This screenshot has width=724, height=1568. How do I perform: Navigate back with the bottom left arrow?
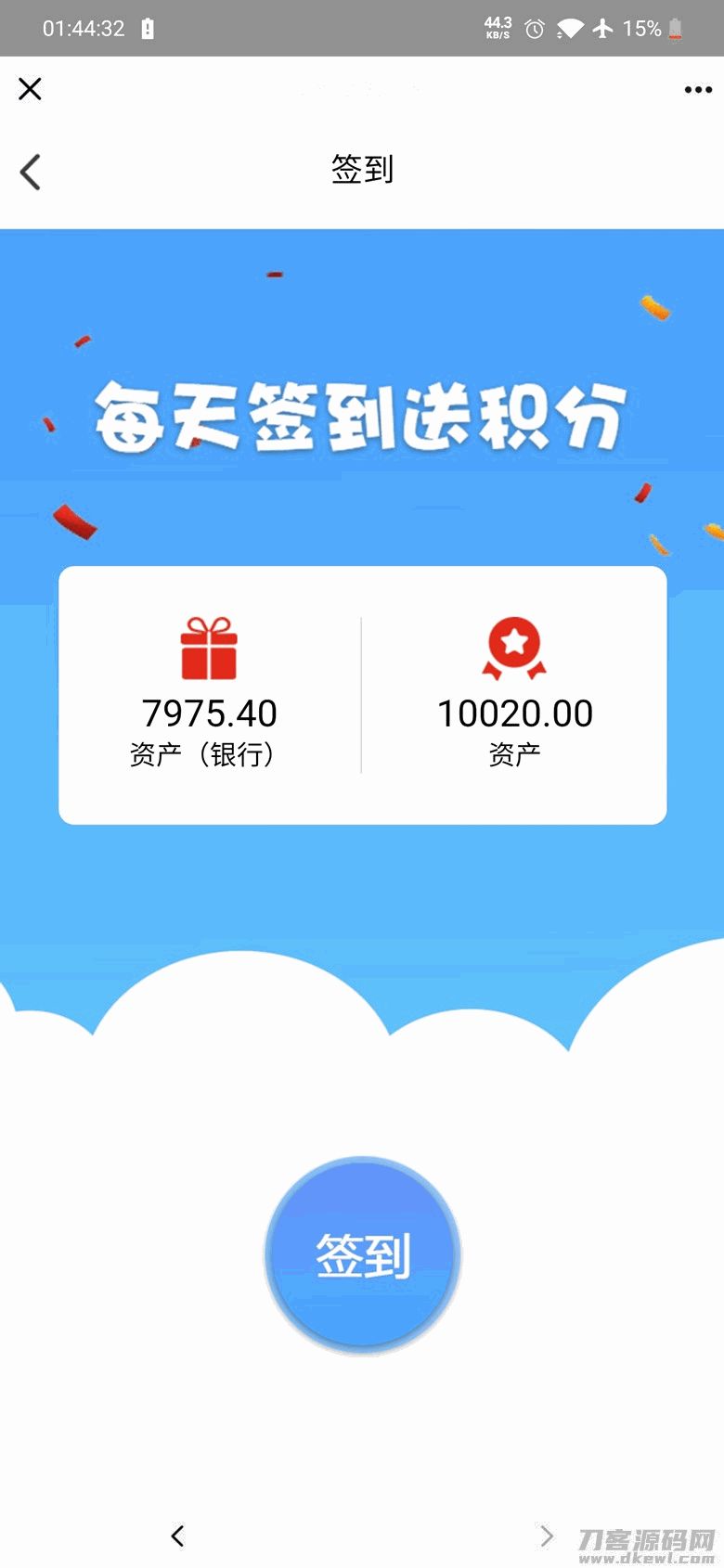[x=178, y=1536]
